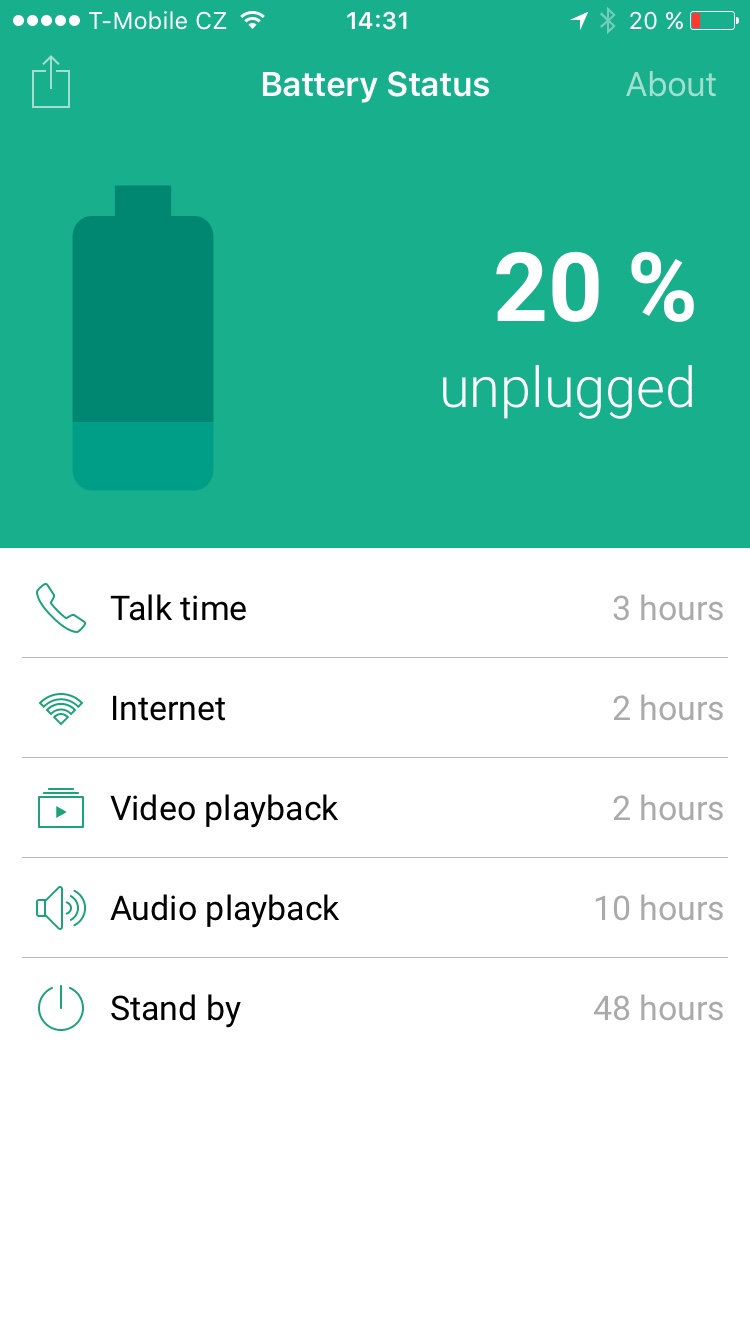
Task: Click the 48 hours Stand by value
Action: click(x=658, y=1008)
